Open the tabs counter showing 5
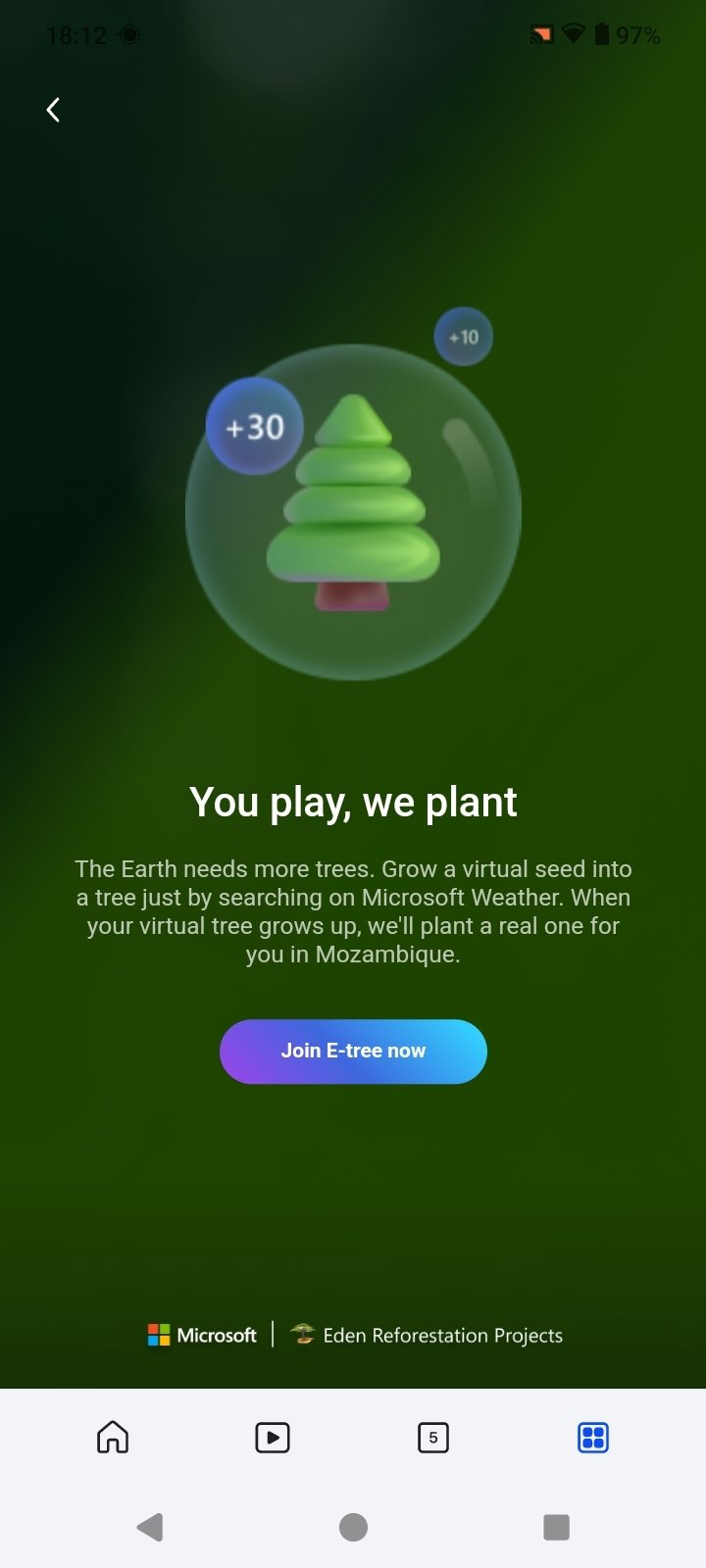This screenshot has width=706, height=1568. pos(433,1438)
